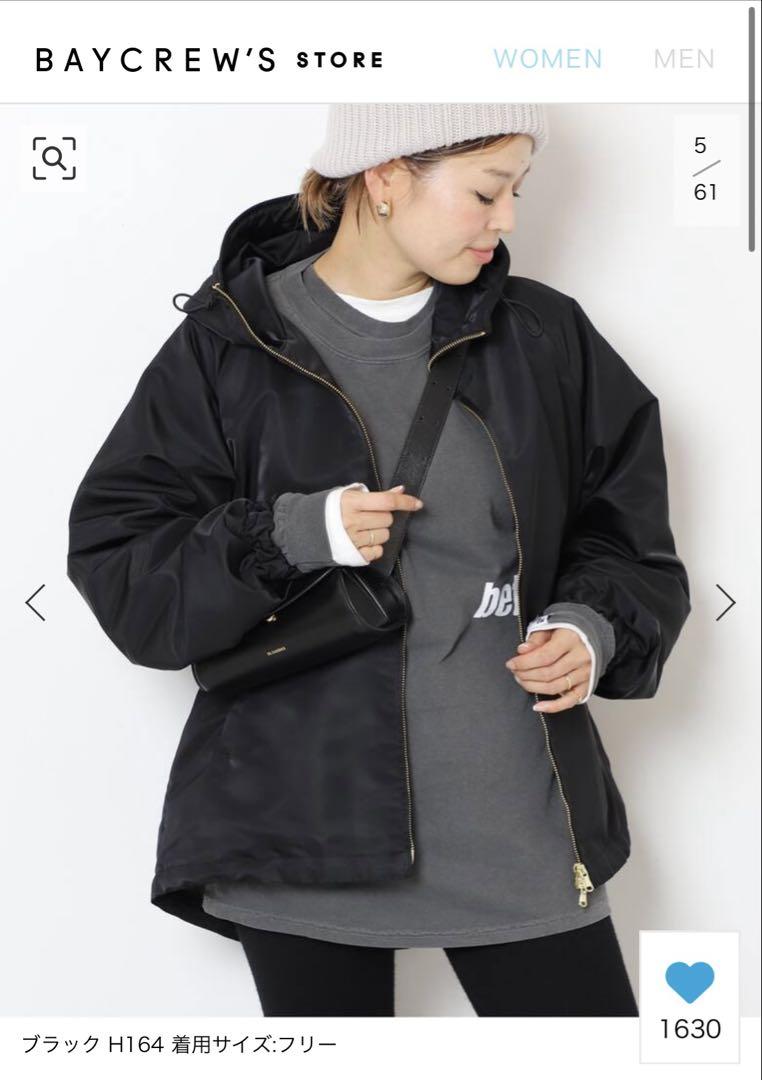Screen dimensions: 762x1080
Task: Zoom the product image with magnifier icon
Action: coord(53,158)
